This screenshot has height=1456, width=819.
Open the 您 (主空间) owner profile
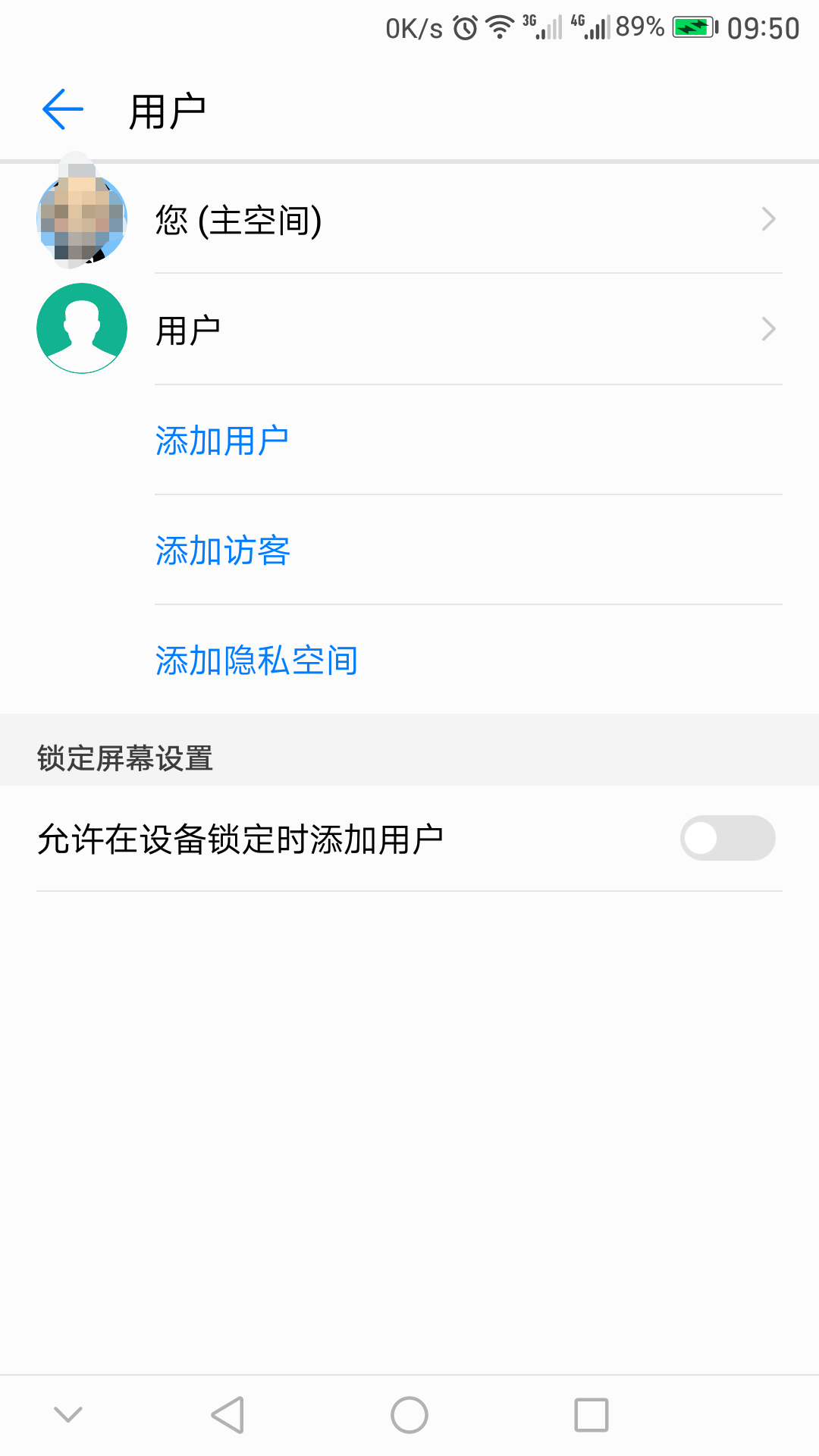409,220
